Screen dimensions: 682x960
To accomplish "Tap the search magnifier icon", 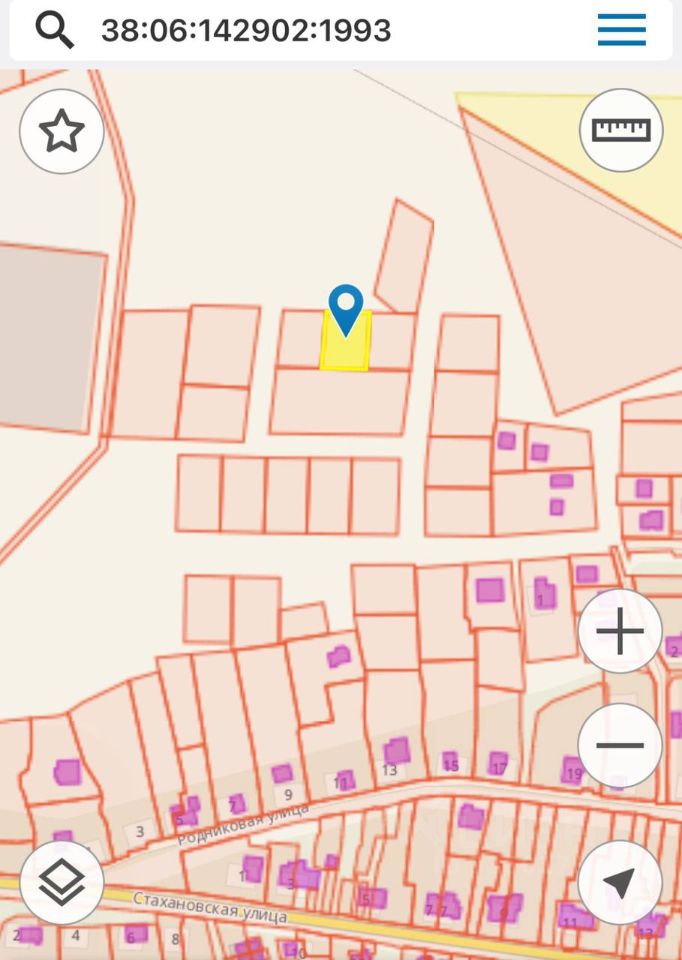I will [x=54, y=30].
